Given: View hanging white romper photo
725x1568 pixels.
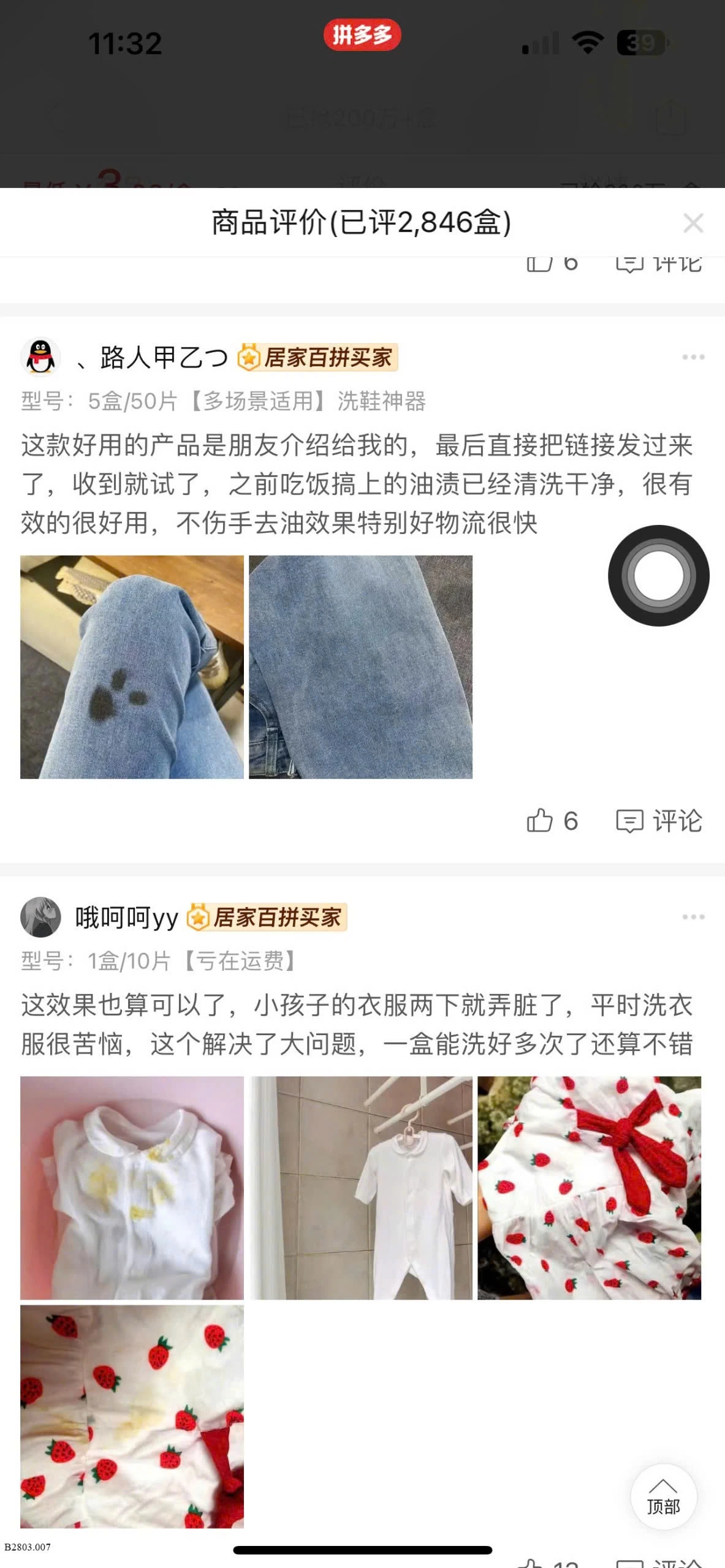Looking at the screenshot, I should 360,1188.
